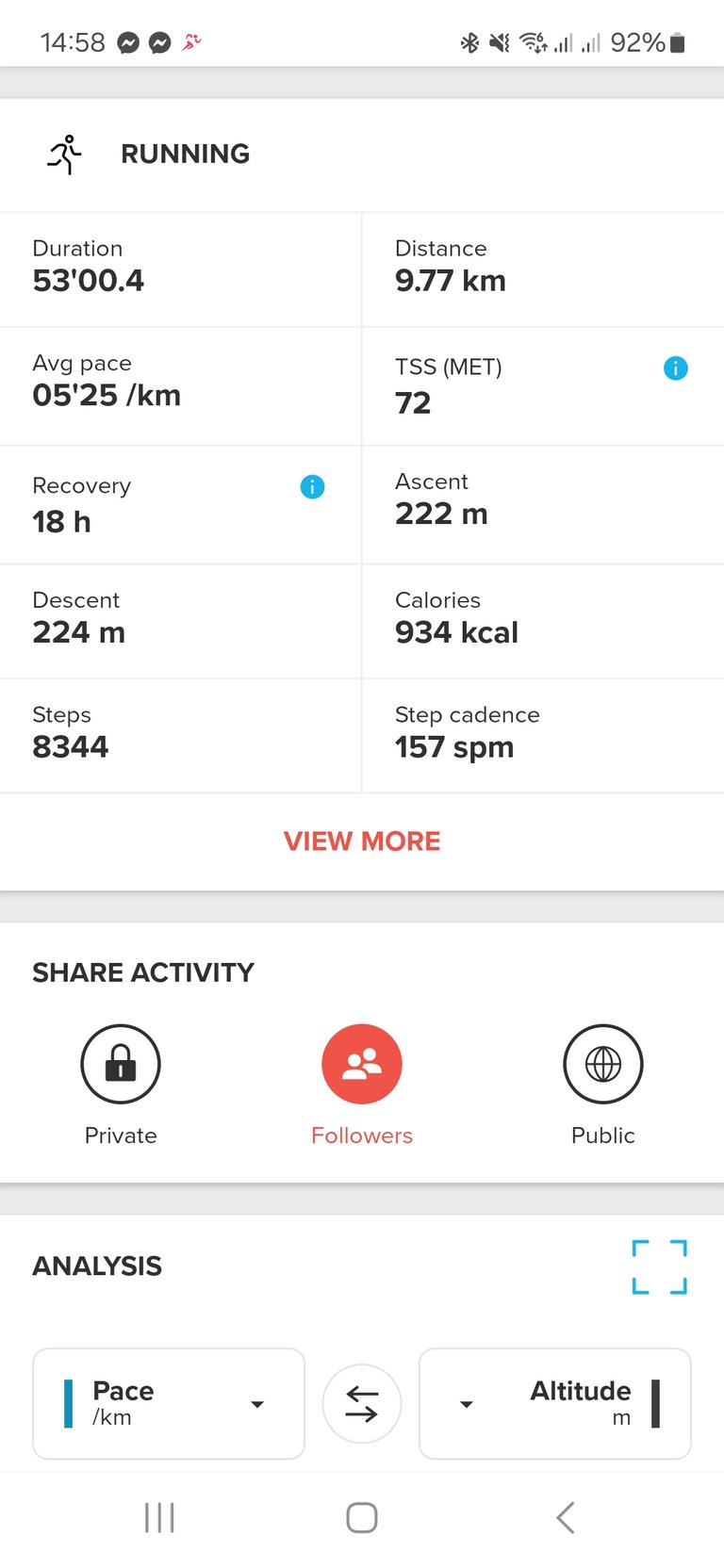
Task: Open the Pace metric dropdown
Action: tap(169, 1404)
